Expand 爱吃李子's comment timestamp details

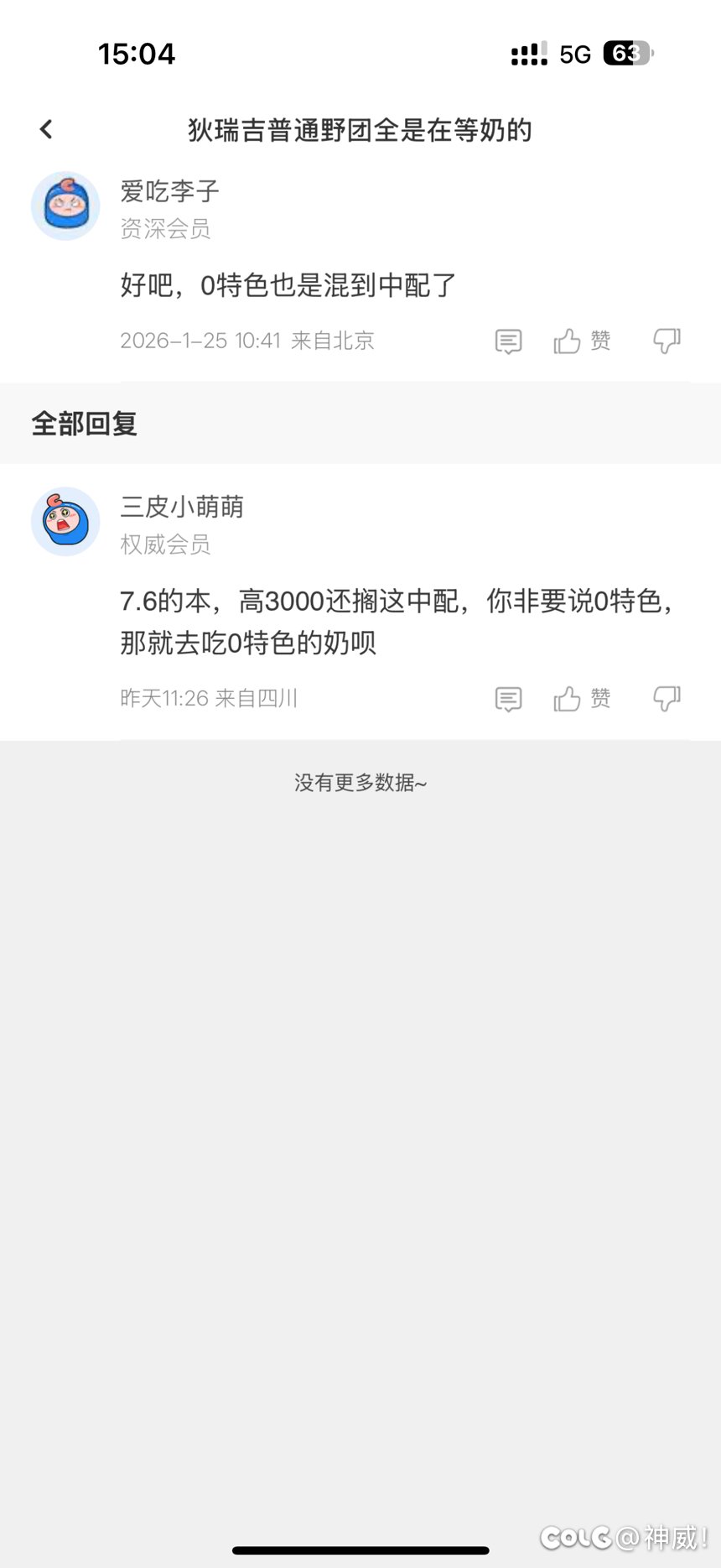205,341
